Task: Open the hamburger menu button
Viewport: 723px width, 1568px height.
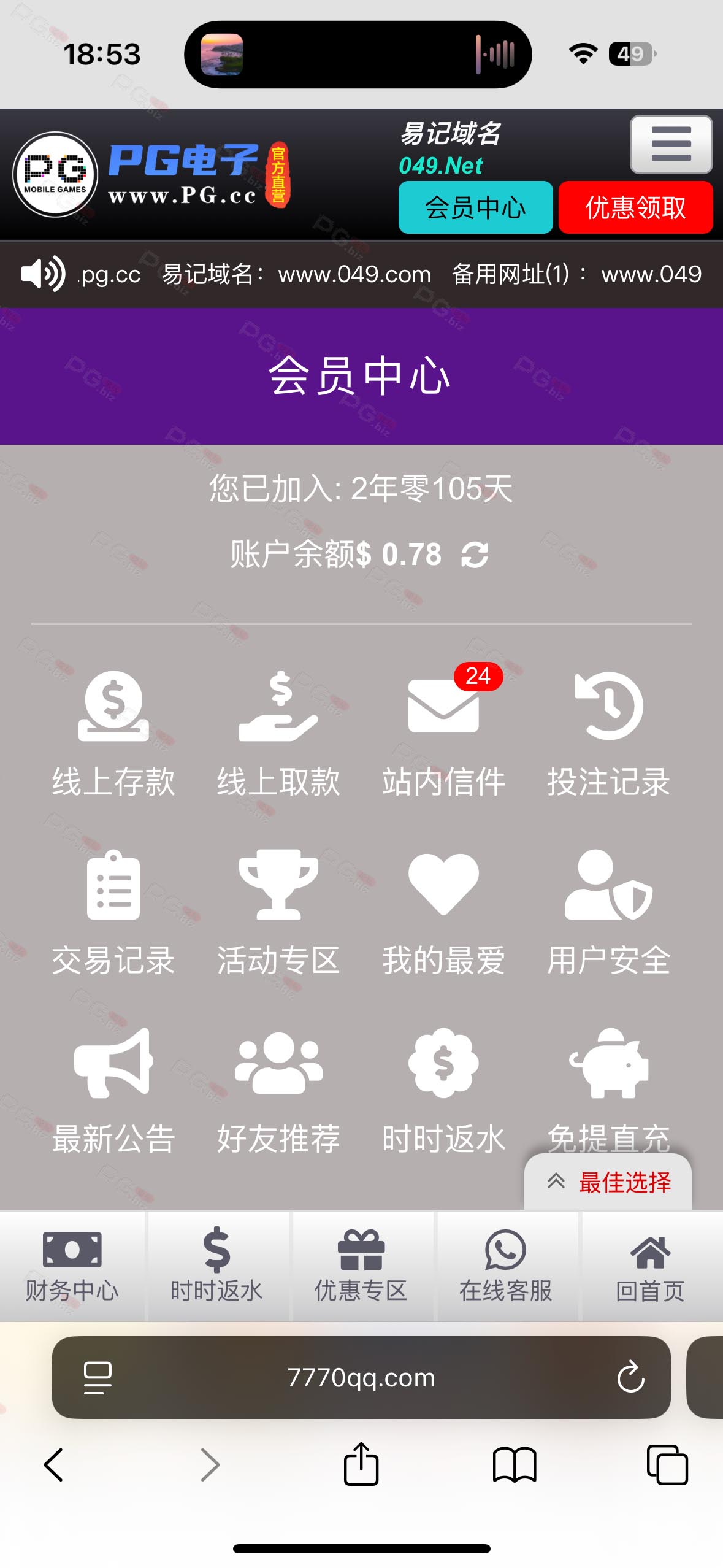Action: coord(671,144)
